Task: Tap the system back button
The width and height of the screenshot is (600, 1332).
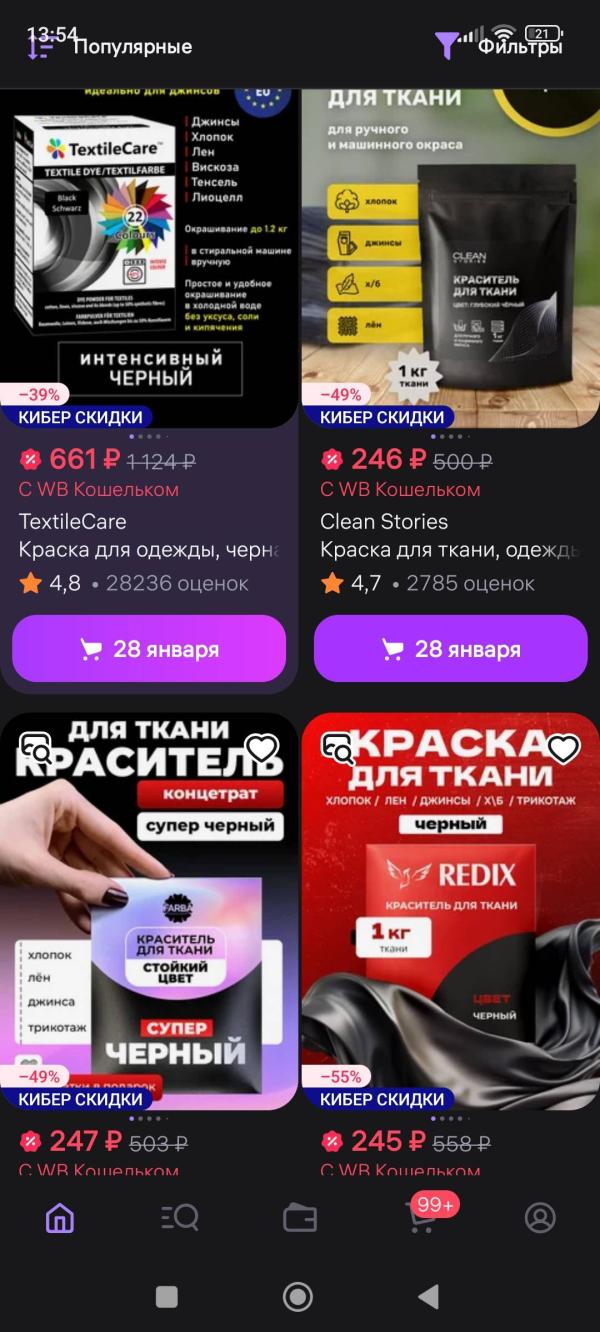Action: [x=428, y=1297]
